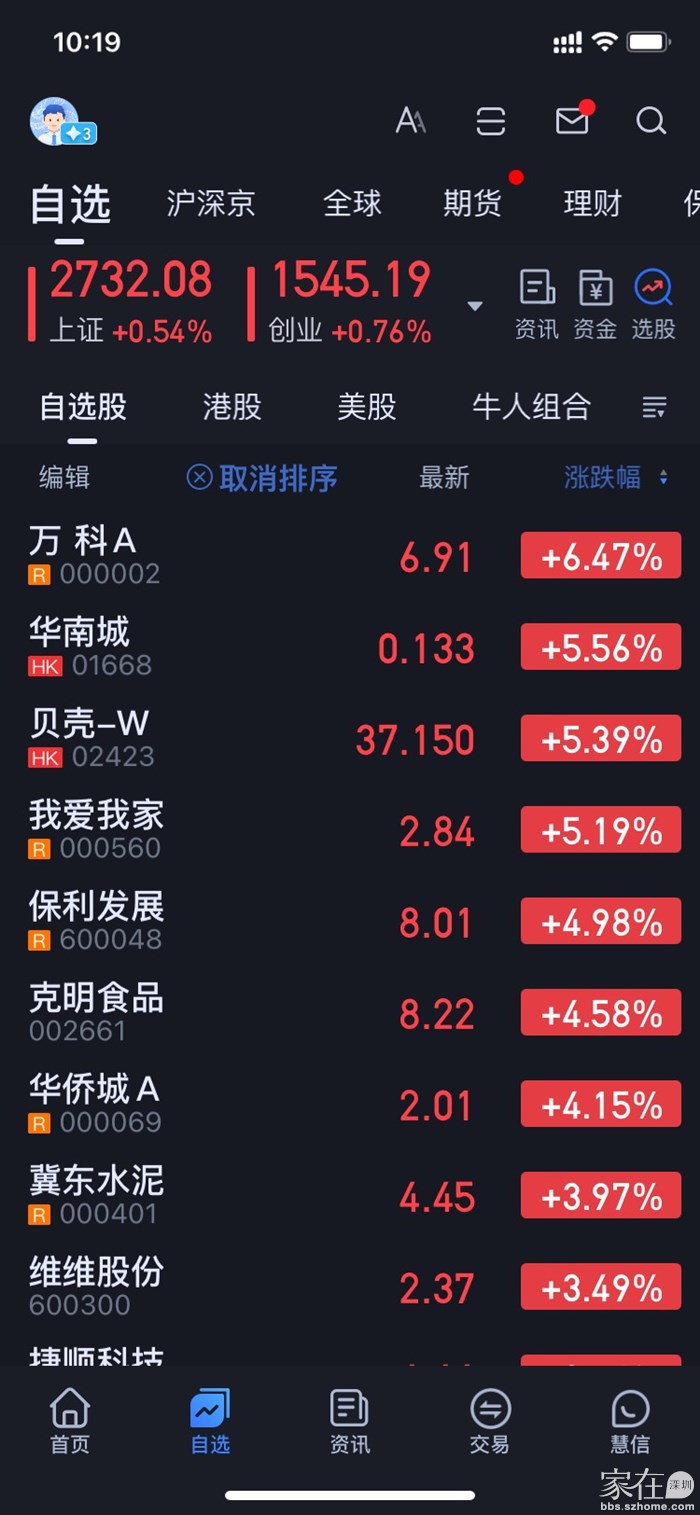Switch to the 期货 top tab
700x1515 pixels.
click(x=473, y=203)
